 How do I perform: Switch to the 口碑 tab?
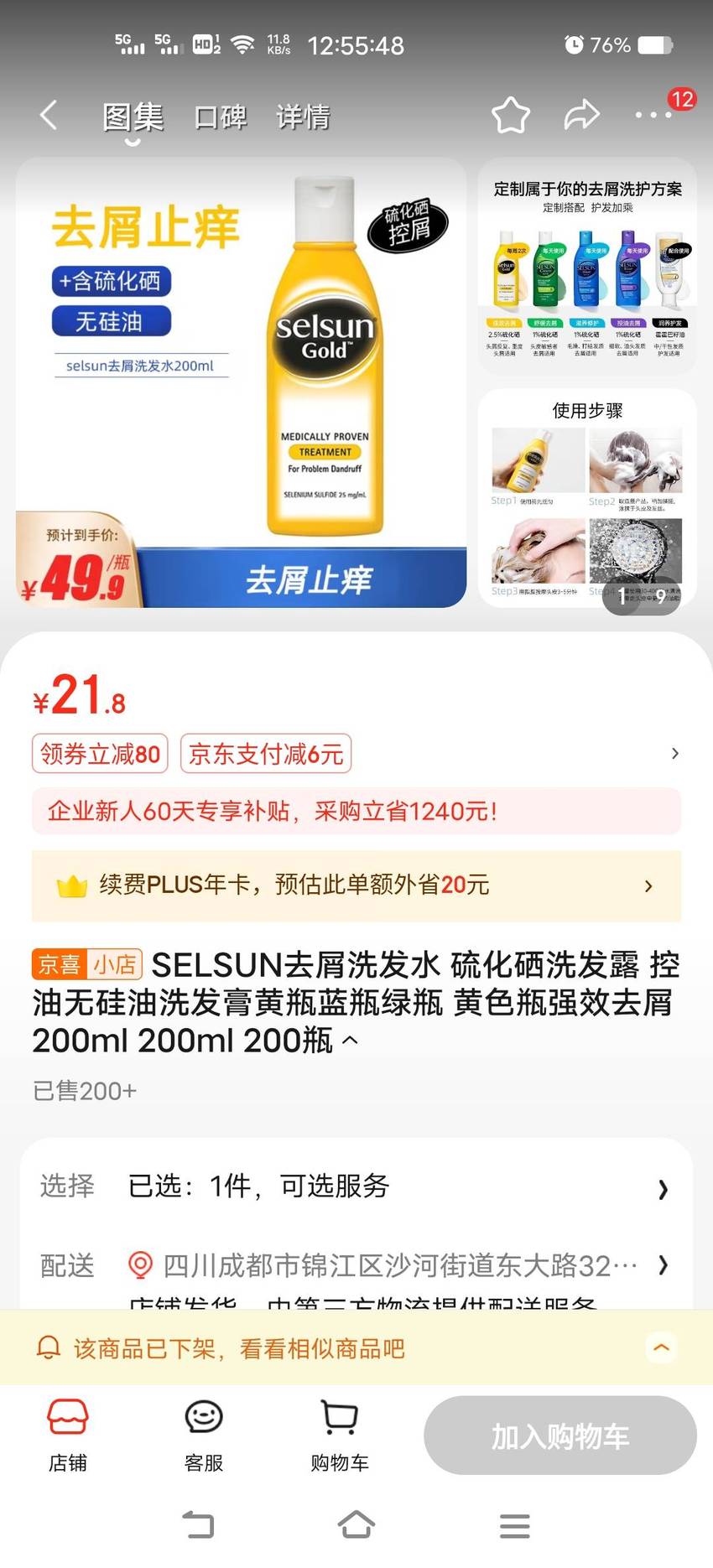coord(221,117)
